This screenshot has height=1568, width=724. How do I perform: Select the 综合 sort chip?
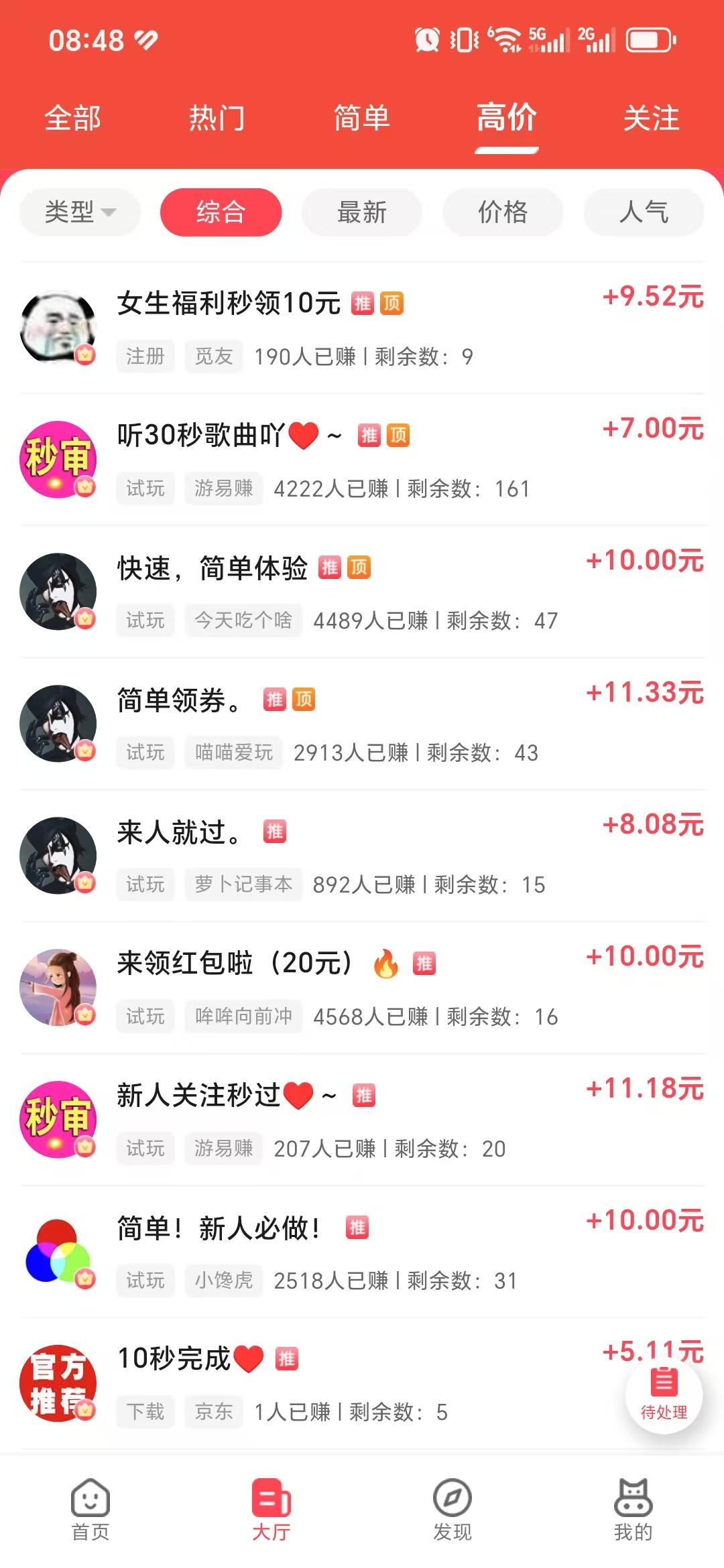(221, 211)
